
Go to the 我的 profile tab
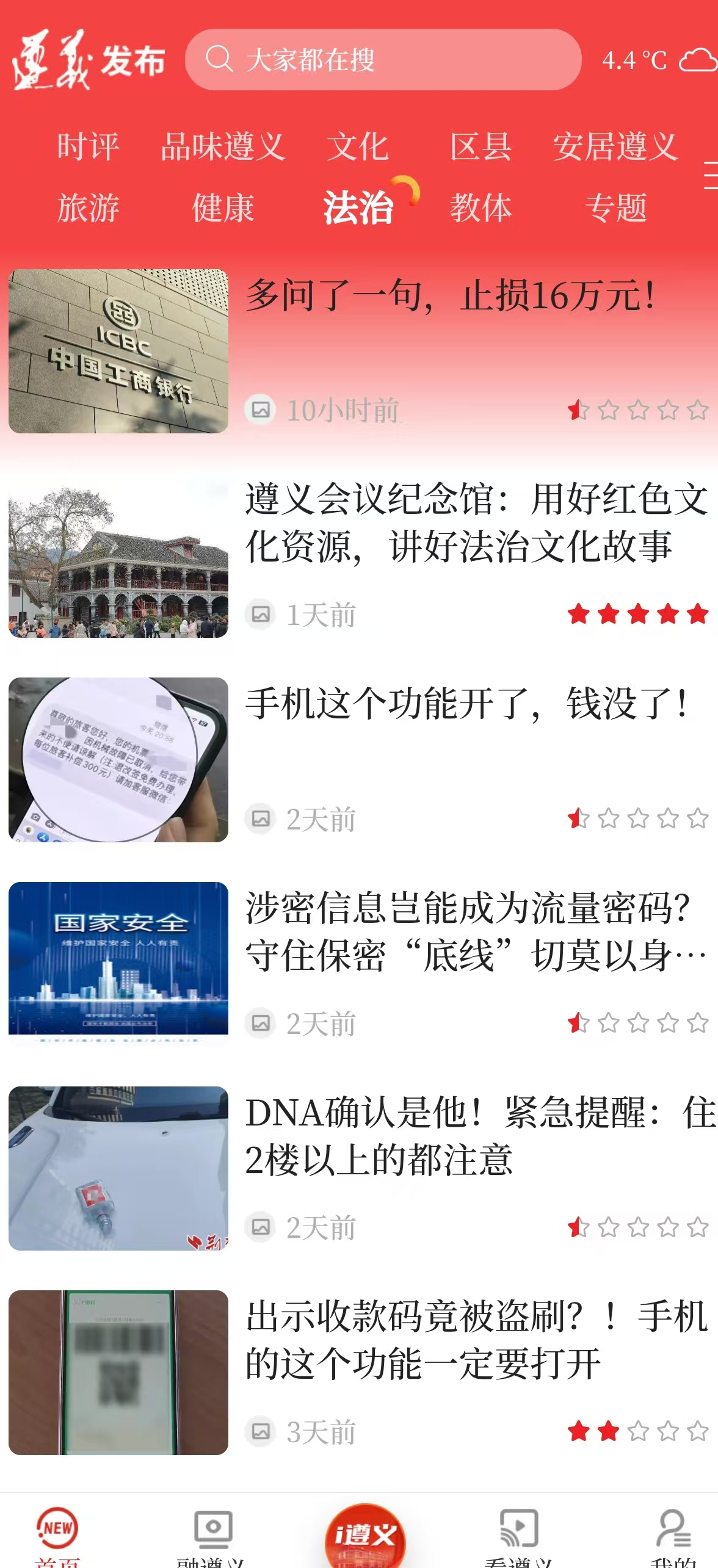point(673,1535)
